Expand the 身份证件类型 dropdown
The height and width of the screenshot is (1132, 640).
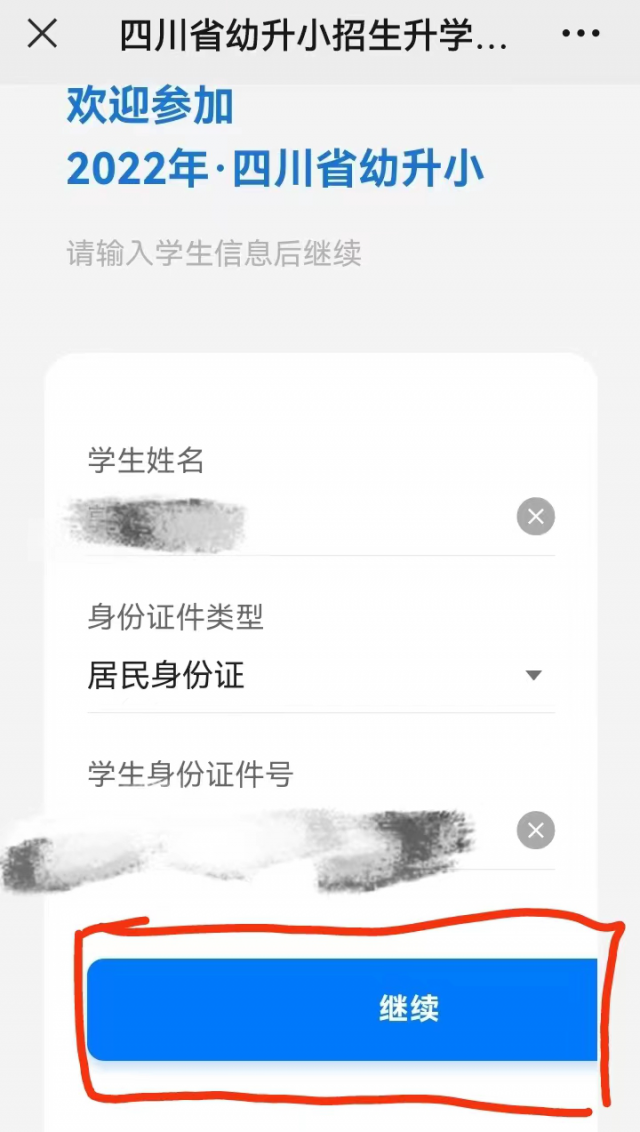coord(321,676)
